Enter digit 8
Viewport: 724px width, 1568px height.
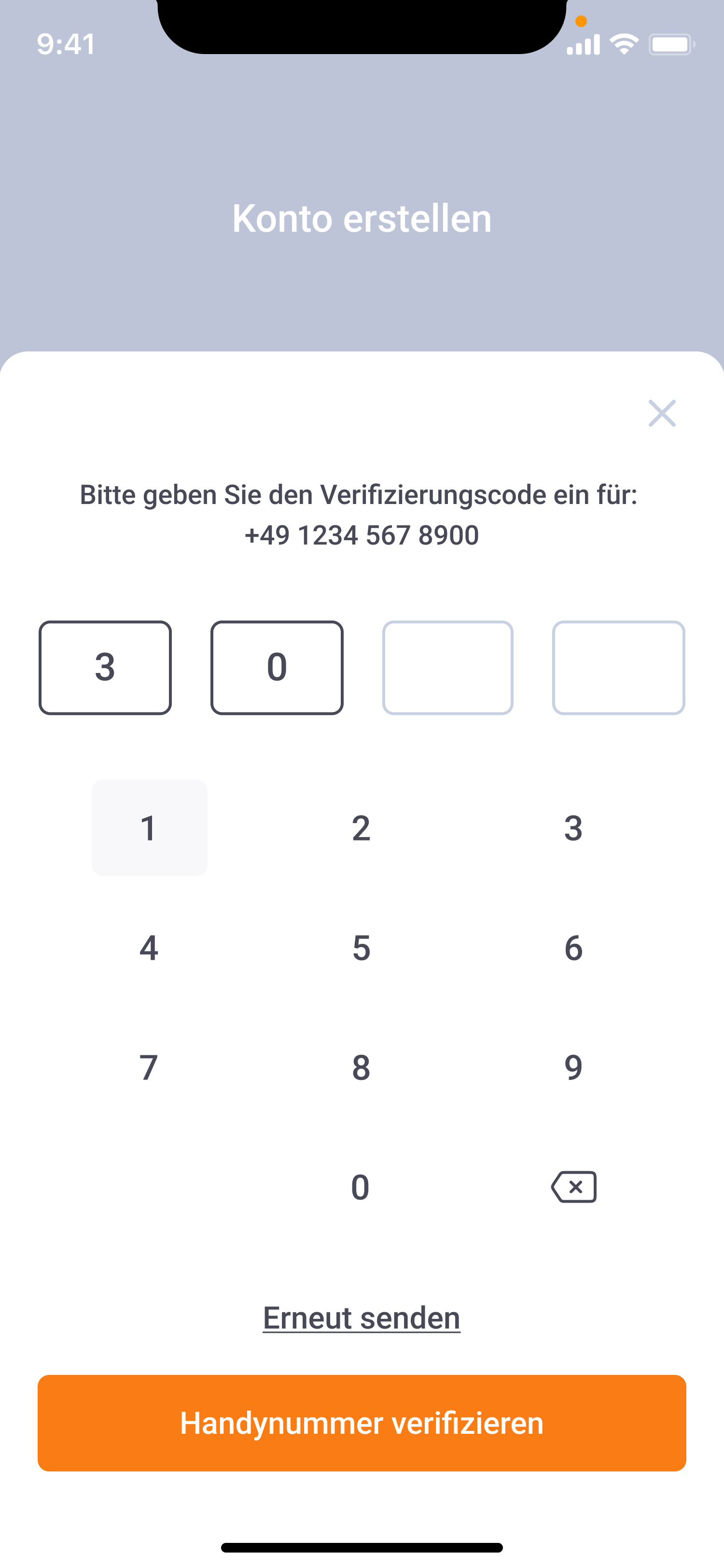pos(361,1067)
